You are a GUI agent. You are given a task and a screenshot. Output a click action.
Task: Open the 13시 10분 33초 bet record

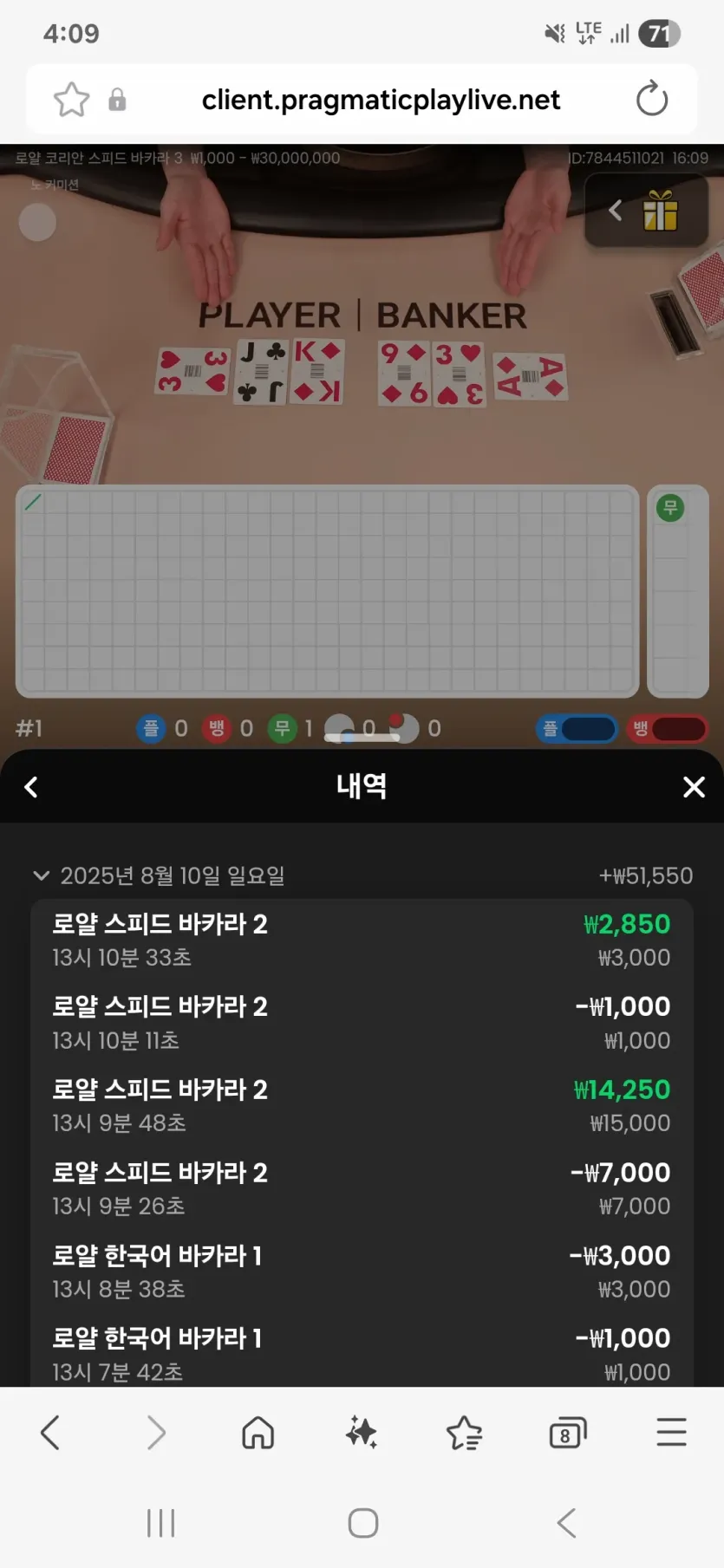(x=362, y=940)
